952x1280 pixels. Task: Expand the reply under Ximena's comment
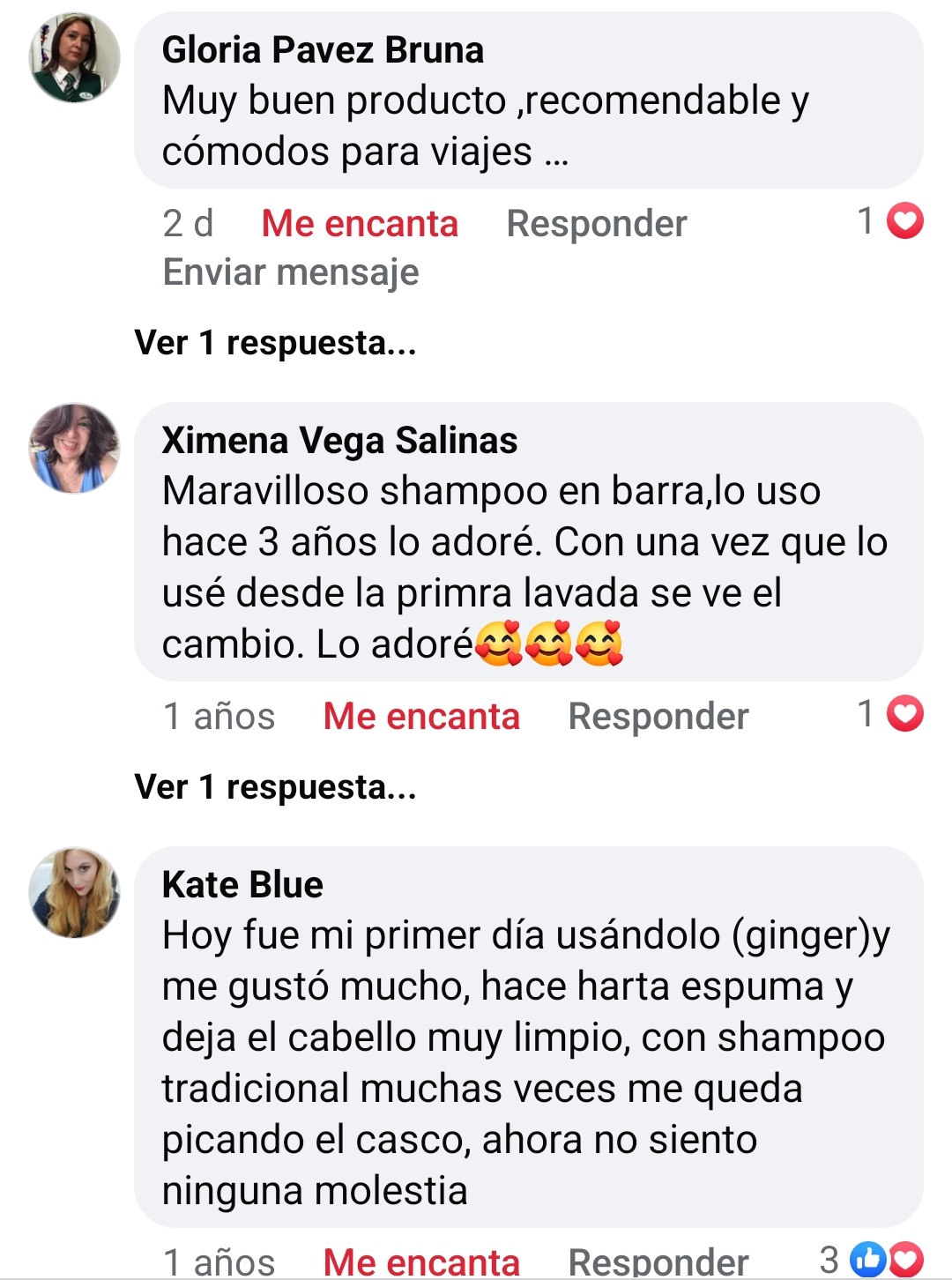275,787
